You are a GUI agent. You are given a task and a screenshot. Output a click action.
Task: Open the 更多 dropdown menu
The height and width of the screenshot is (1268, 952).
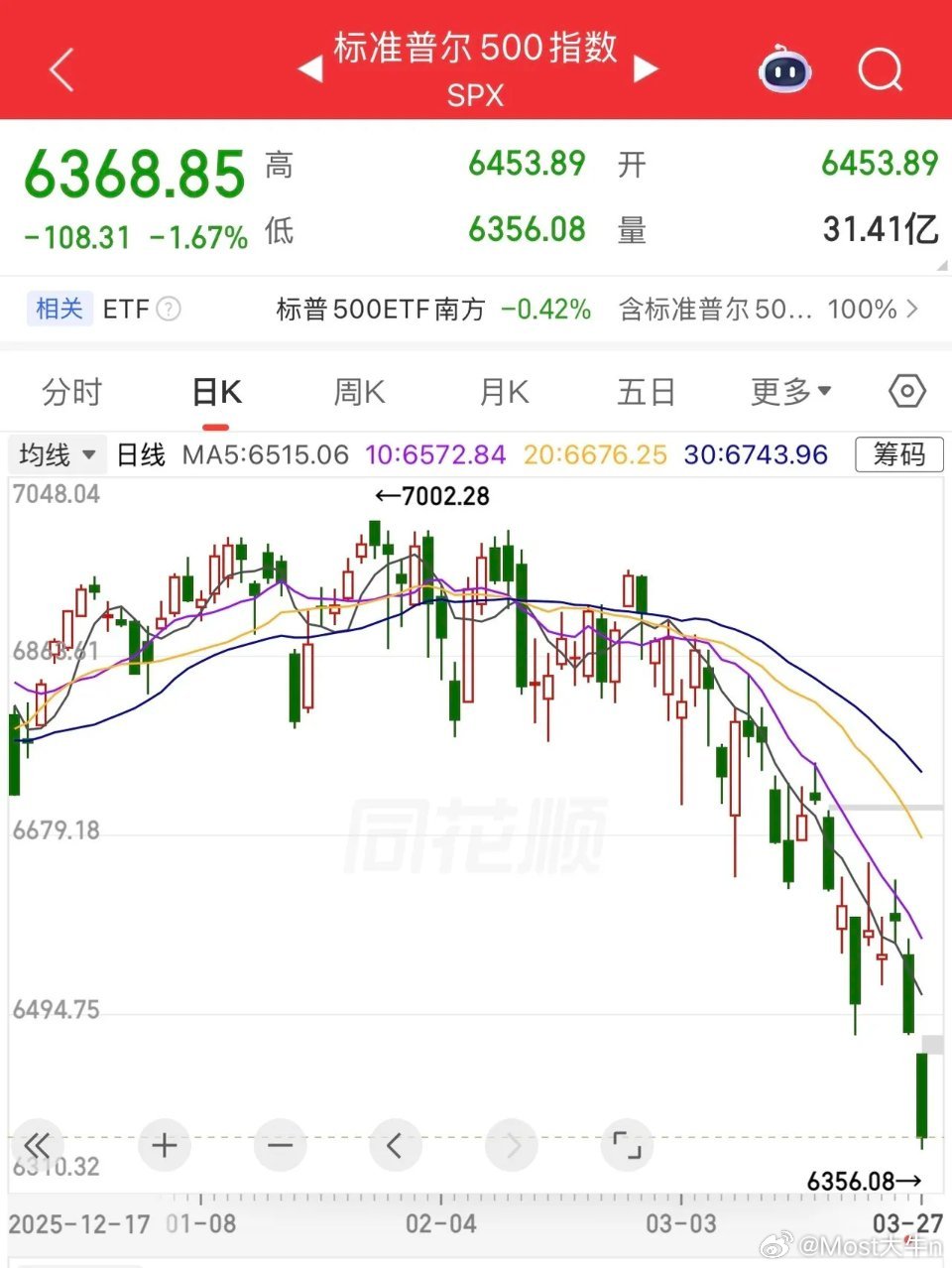pos(790,391)
